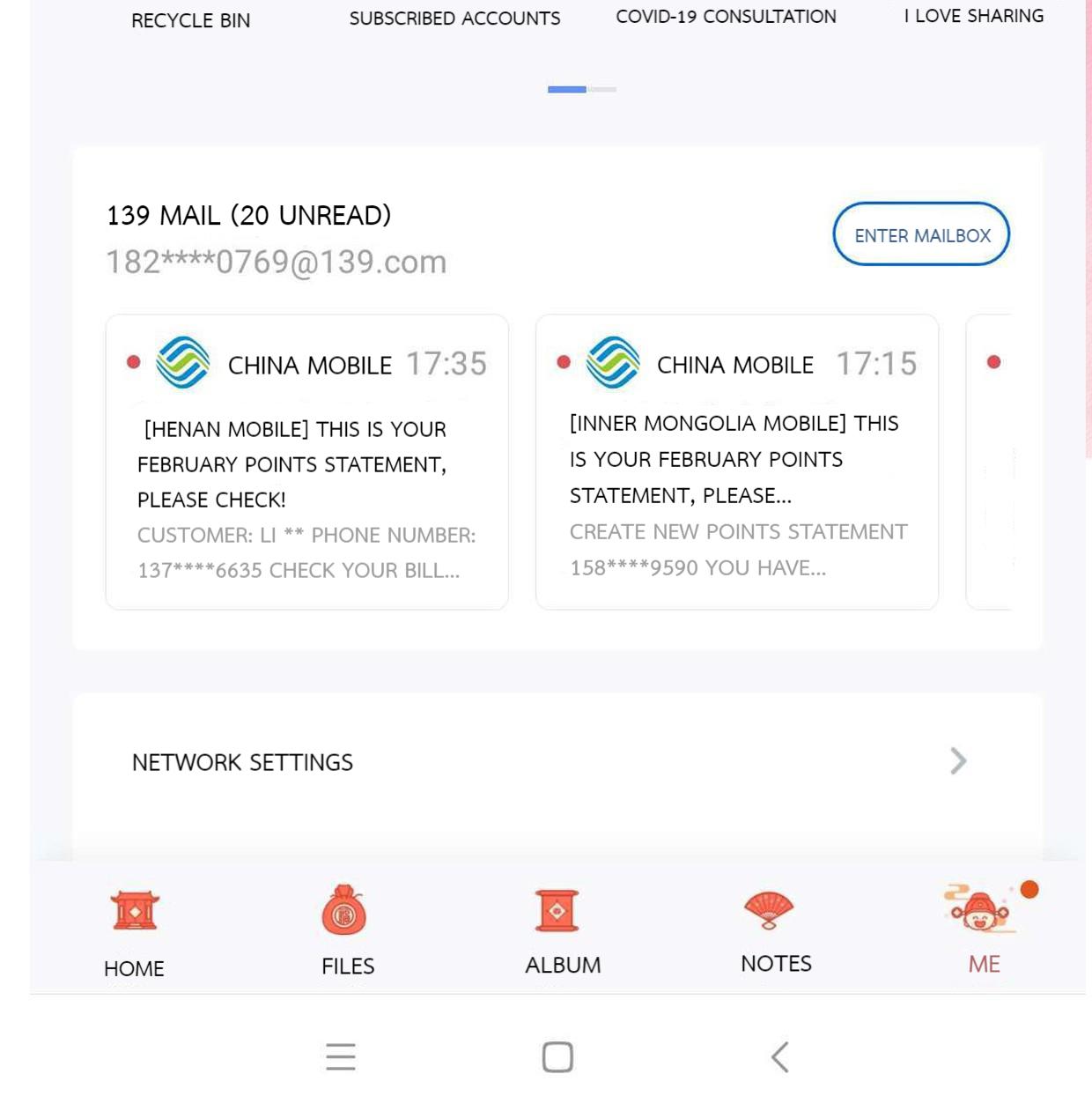Image resolution: width=1092 pixels, height=1111 pixels.
Task: Go back using the system back button
Action: 779,1056
